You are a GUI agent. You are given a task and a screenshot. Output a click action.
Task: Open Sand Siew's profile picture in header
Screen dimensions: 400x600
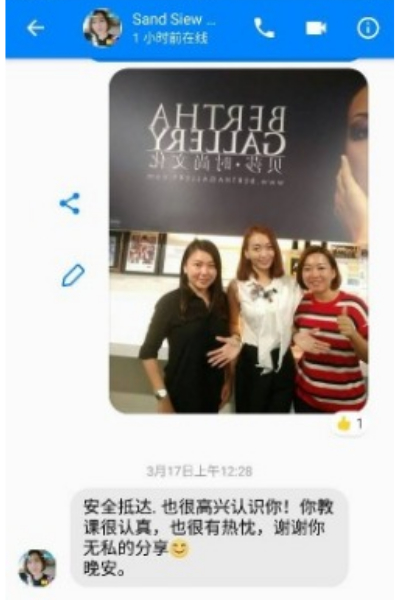[x=102, y=28]
